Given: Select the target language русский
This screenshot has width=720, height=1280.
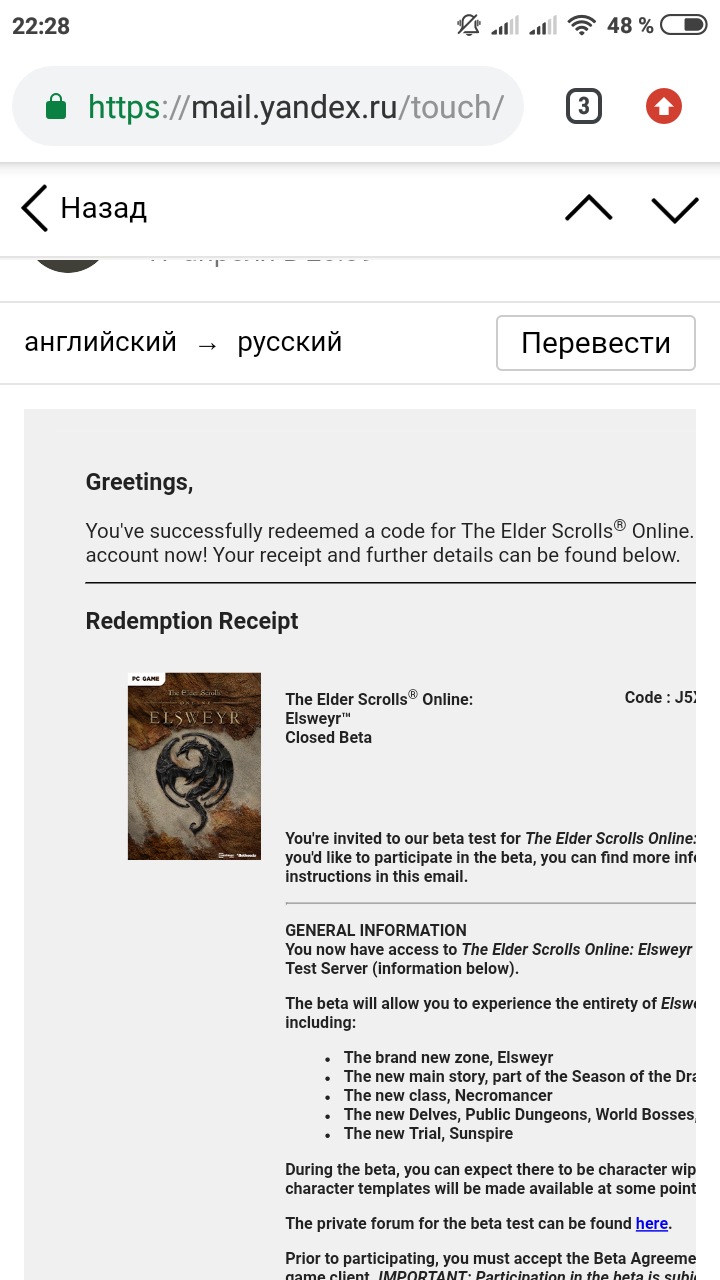Looking at the screenshot, I should 290,342.
